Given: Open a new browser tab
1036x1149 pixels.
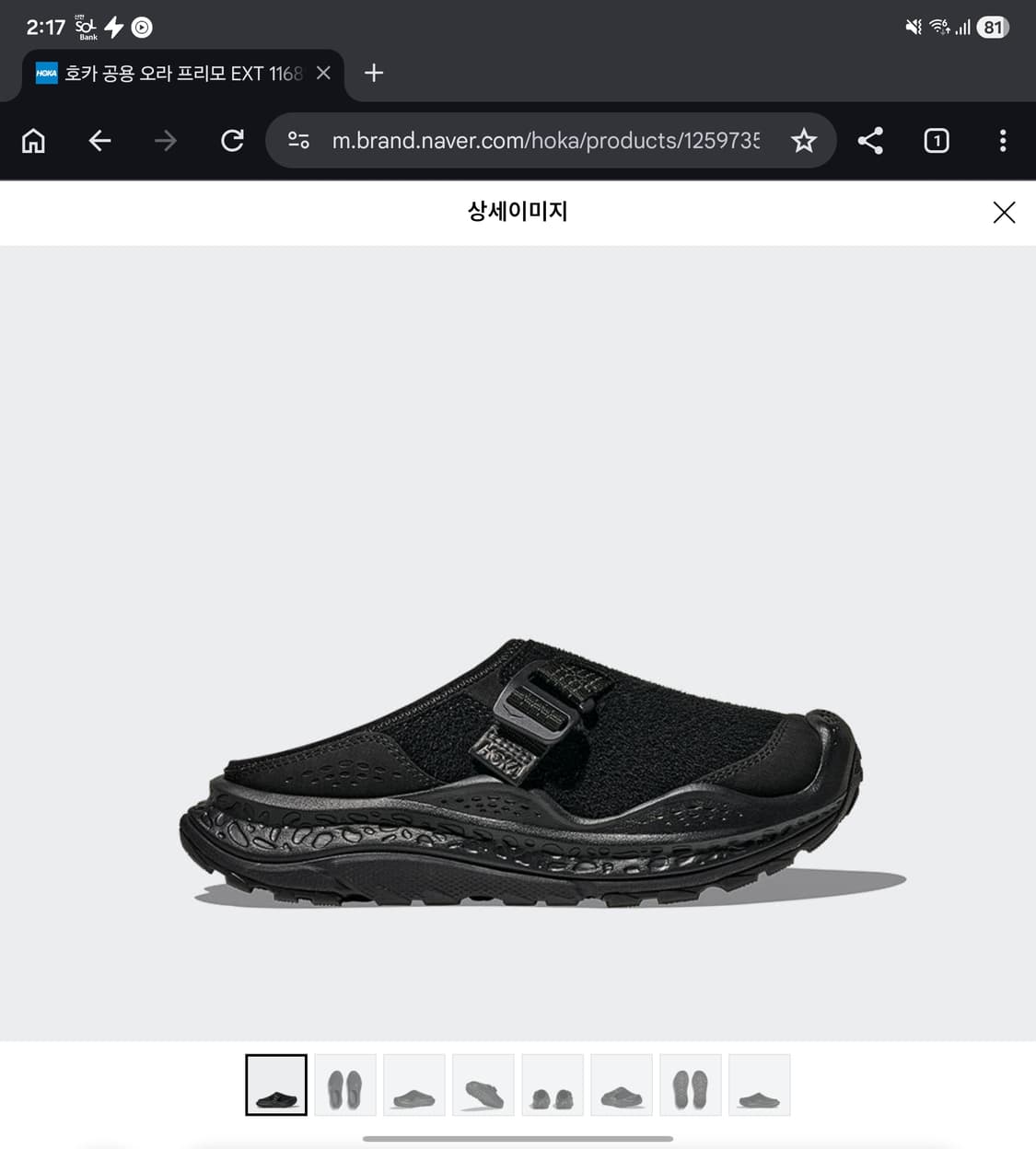Looking at the screenshot, I should tap(373, 73).
